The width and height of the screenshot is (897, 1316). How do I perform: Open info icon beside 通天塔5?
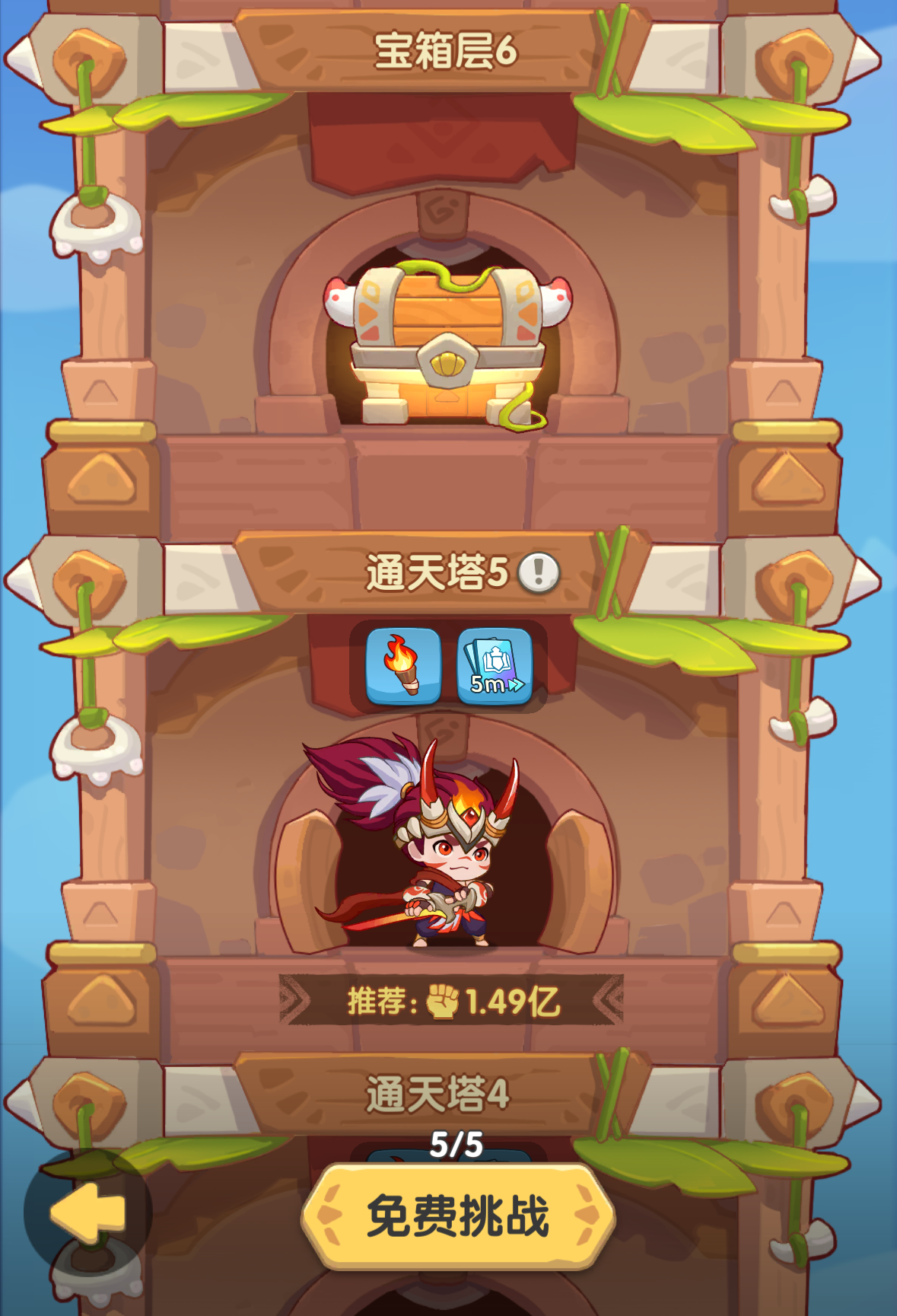pyautogui.click(x=539, y=572)
